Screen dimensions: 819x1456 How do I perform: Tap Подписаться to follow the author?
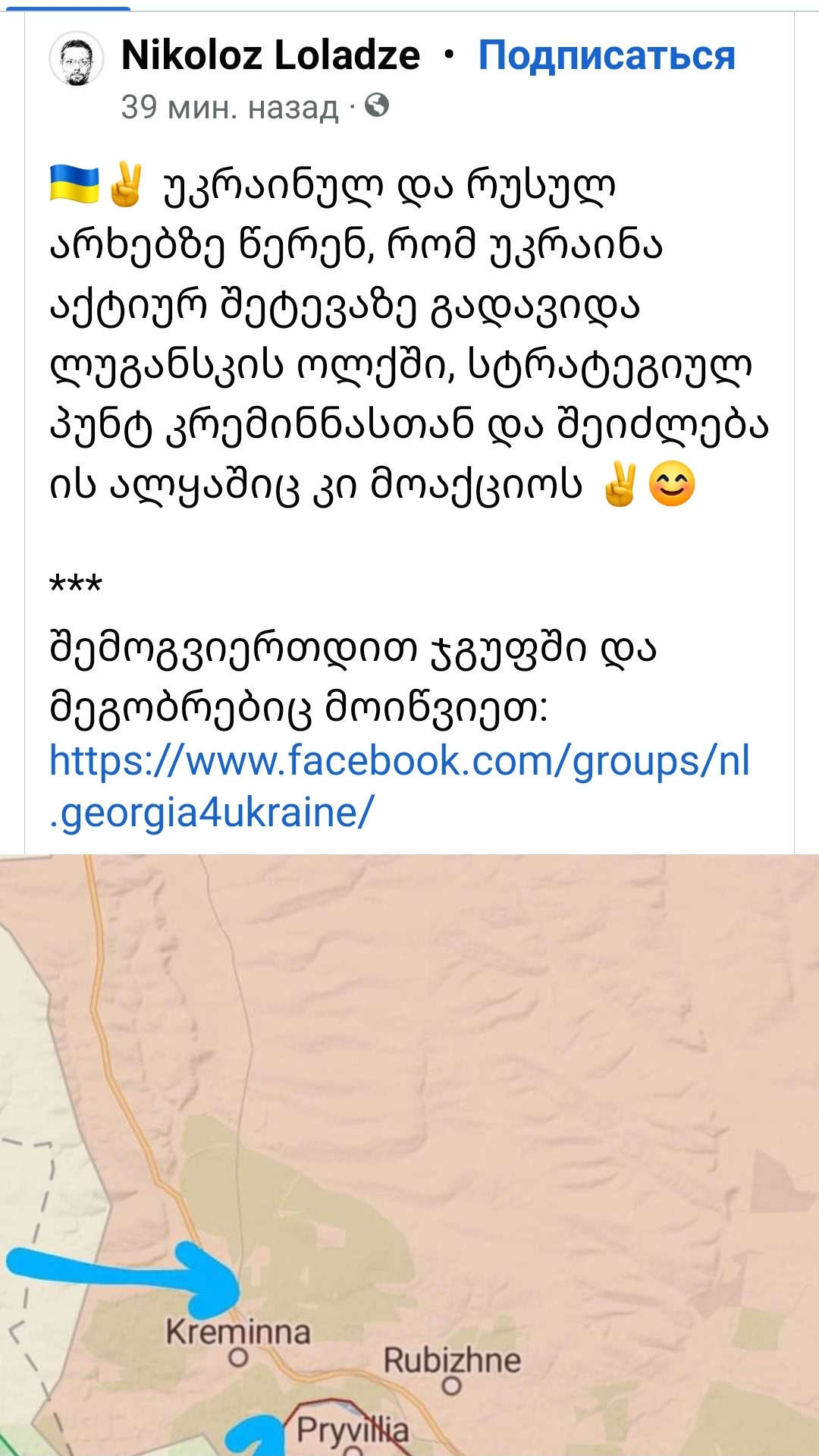click(x=607, y=55)
